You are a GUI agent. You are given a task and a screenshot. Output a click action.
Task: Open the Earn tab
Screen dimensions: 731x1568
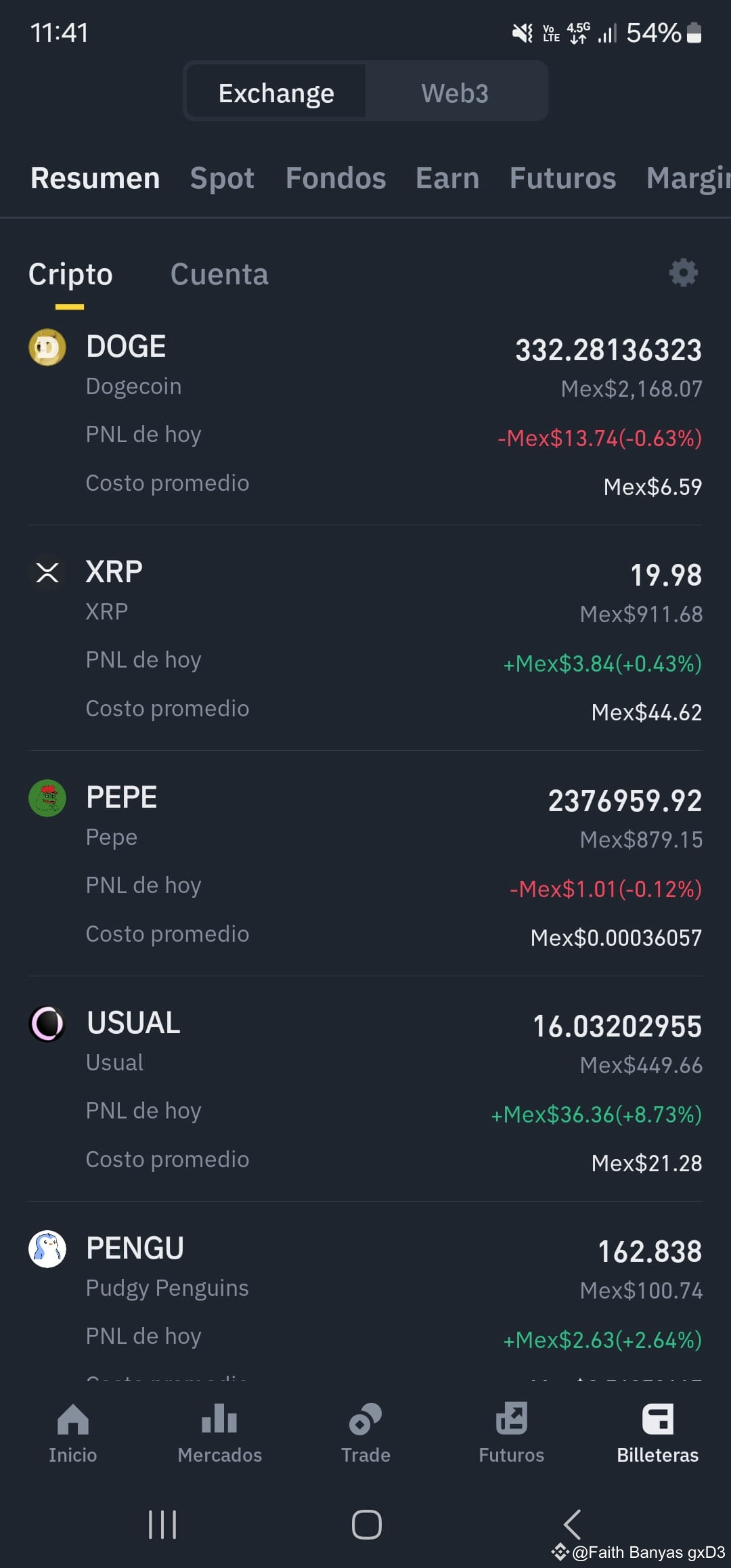447,178
